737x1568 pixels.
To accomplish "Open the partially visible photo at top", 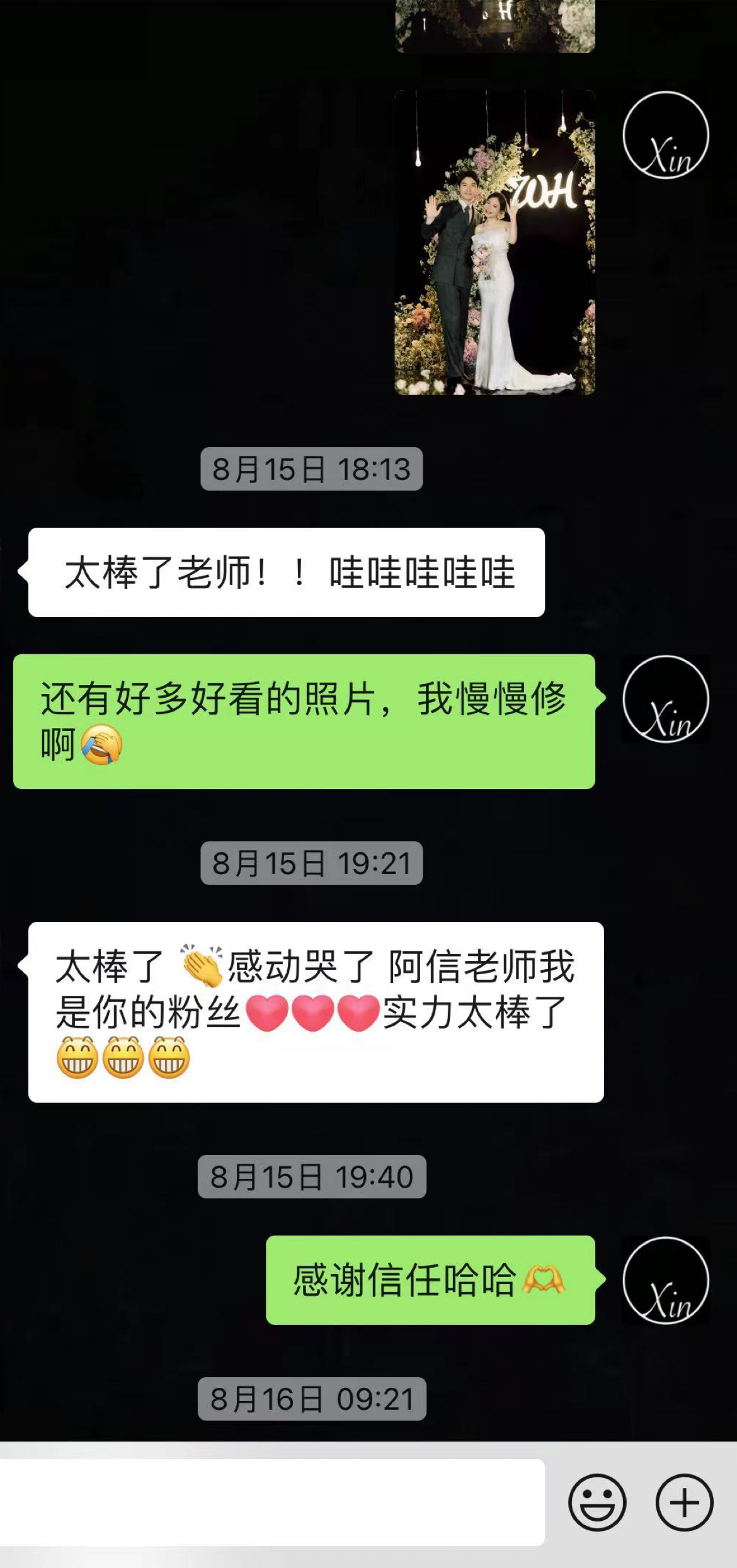I will [x=495, y=26].
